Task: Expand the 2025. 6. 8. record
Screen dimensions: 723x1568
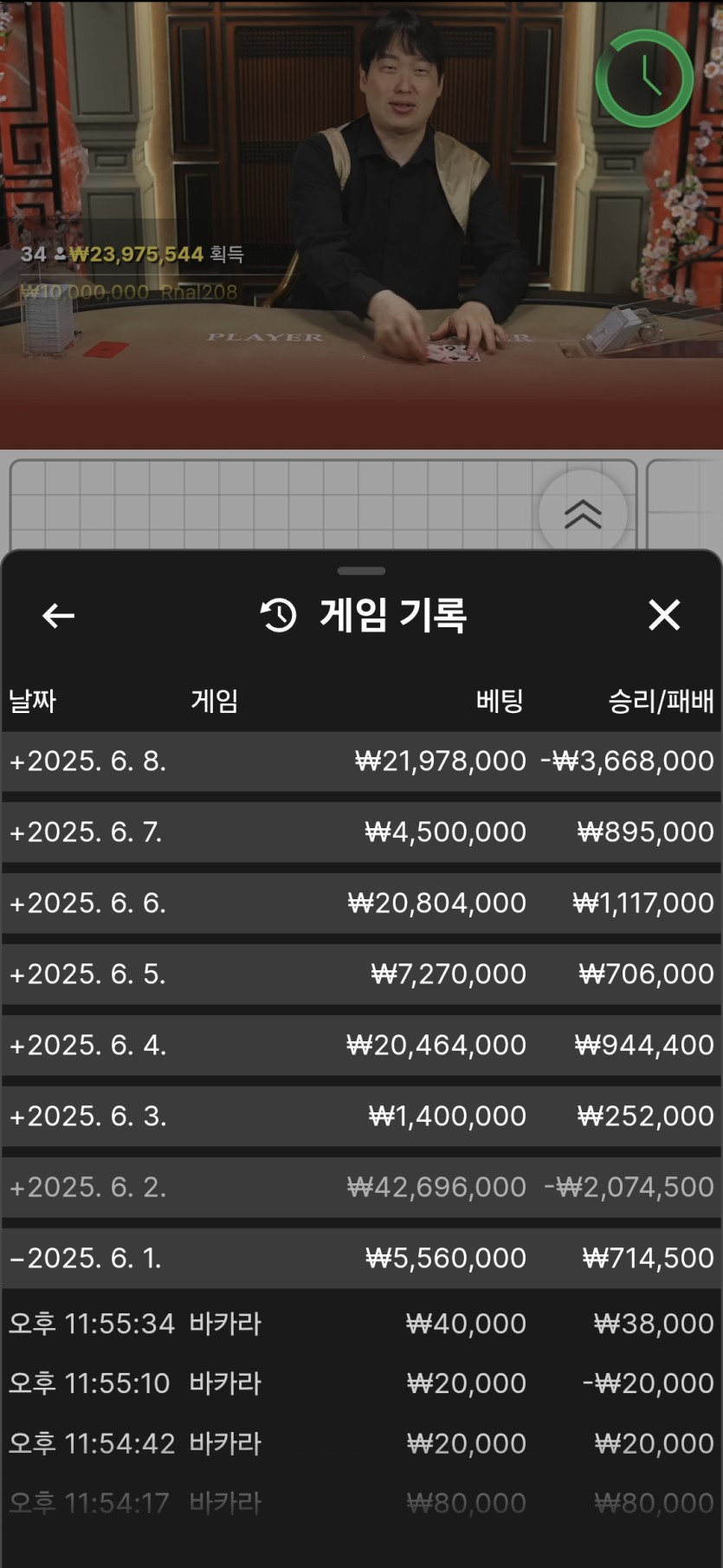Action: tap(361, 761)
